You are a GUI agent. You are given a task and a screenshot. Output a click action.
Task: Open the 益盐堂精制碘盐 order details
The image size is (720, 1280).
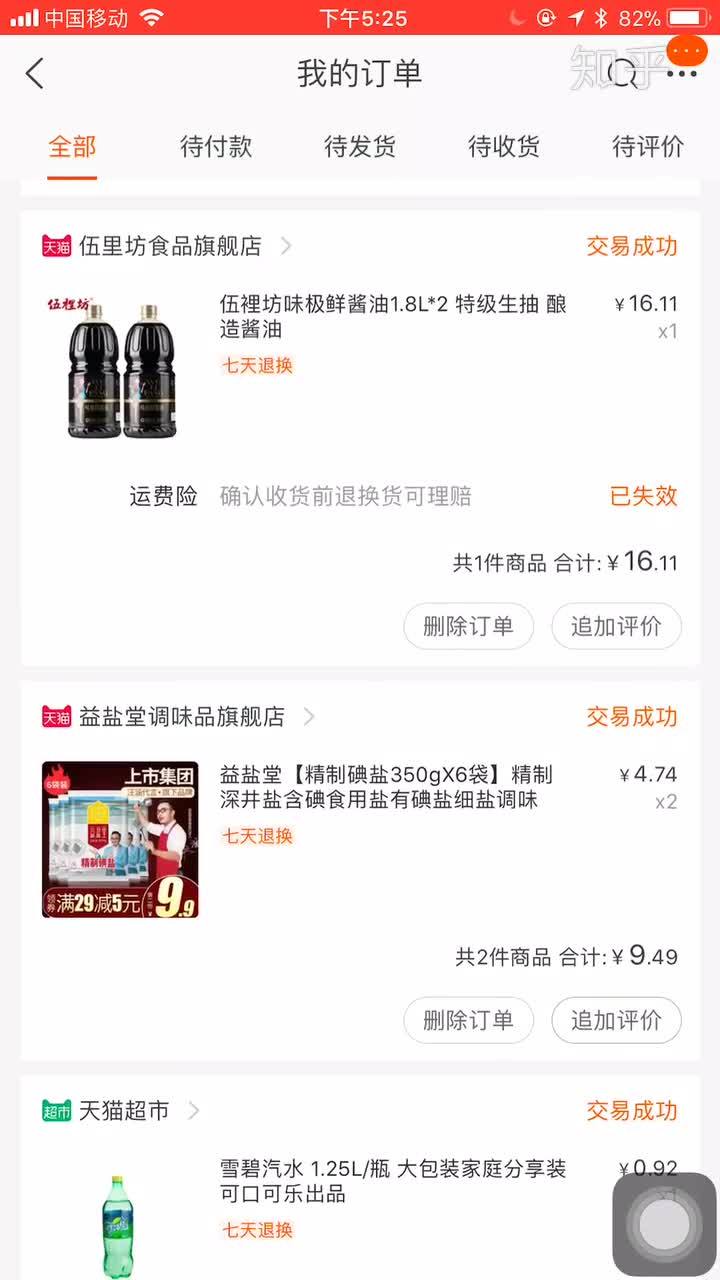click(x=385, y=787)
